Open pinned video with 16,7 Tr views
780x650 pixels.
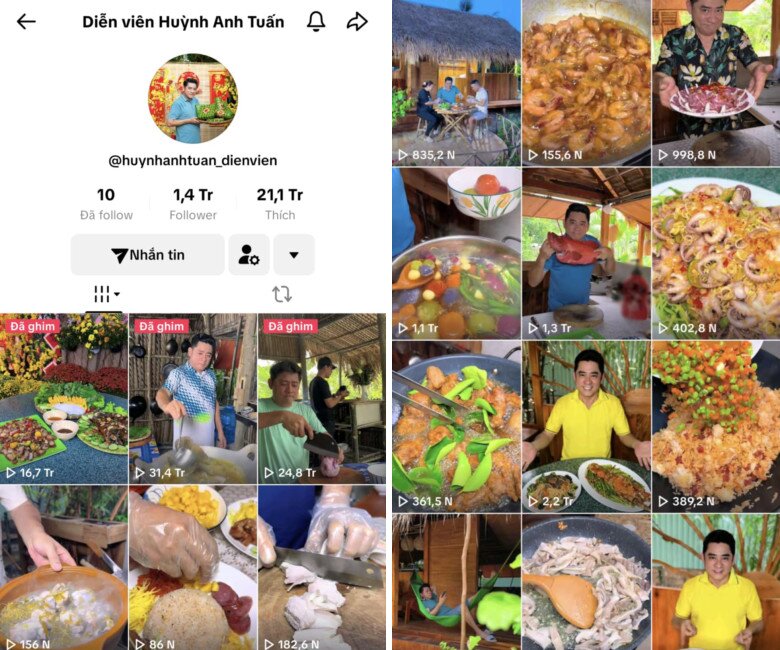coord(64,398)
